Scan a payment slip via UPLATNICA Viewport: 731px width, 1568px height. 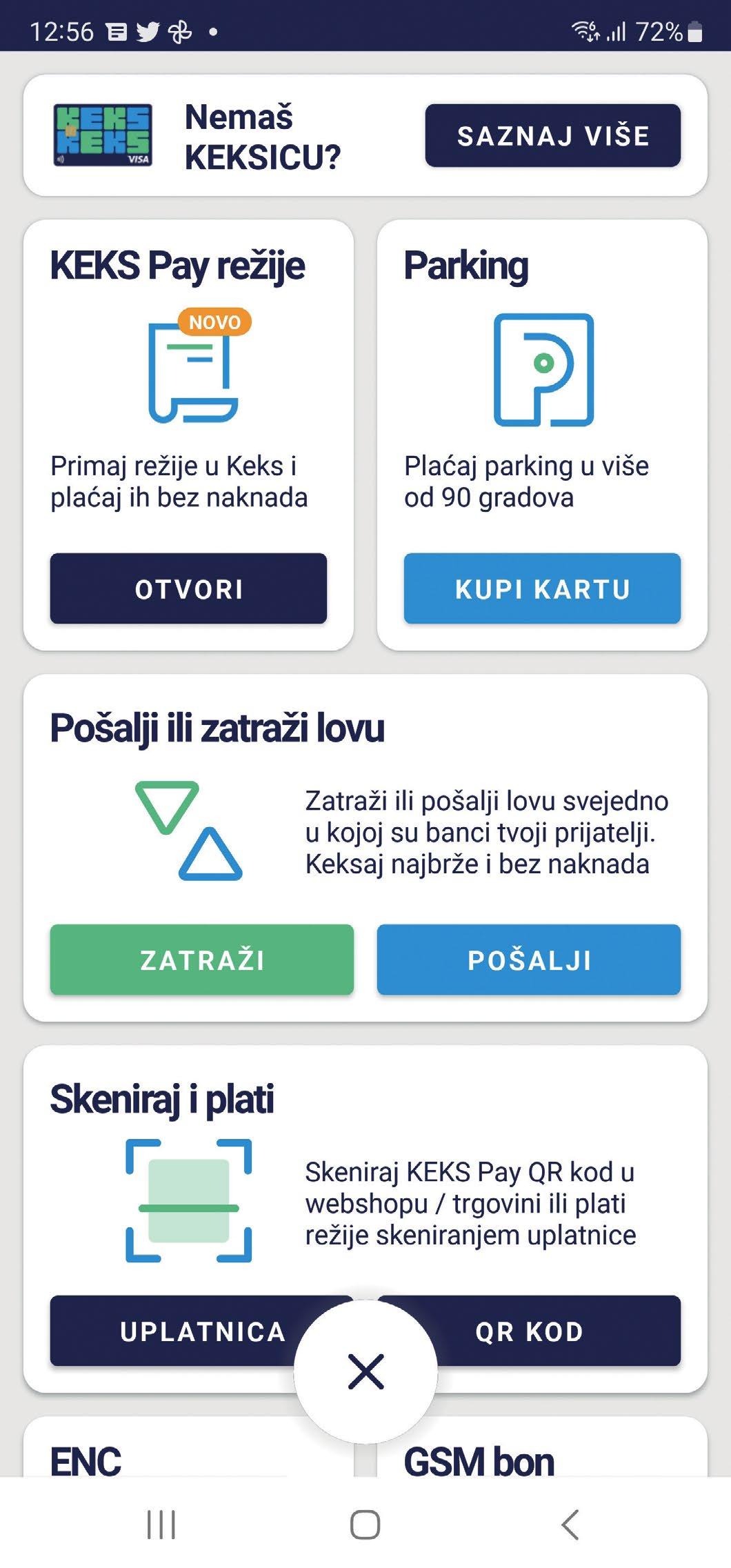[179, 1331]
